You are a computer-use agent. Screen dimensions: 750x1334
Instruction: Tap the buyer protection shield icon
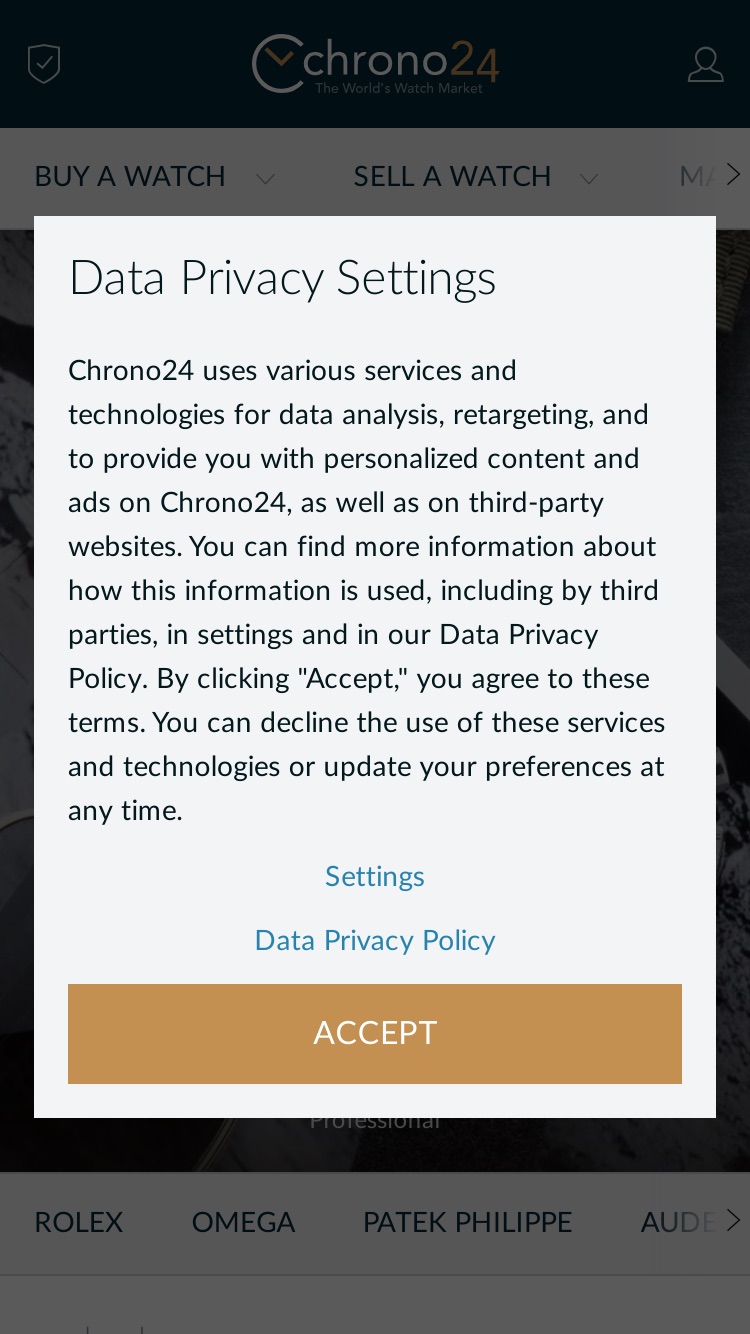click(x=44, y=65)
